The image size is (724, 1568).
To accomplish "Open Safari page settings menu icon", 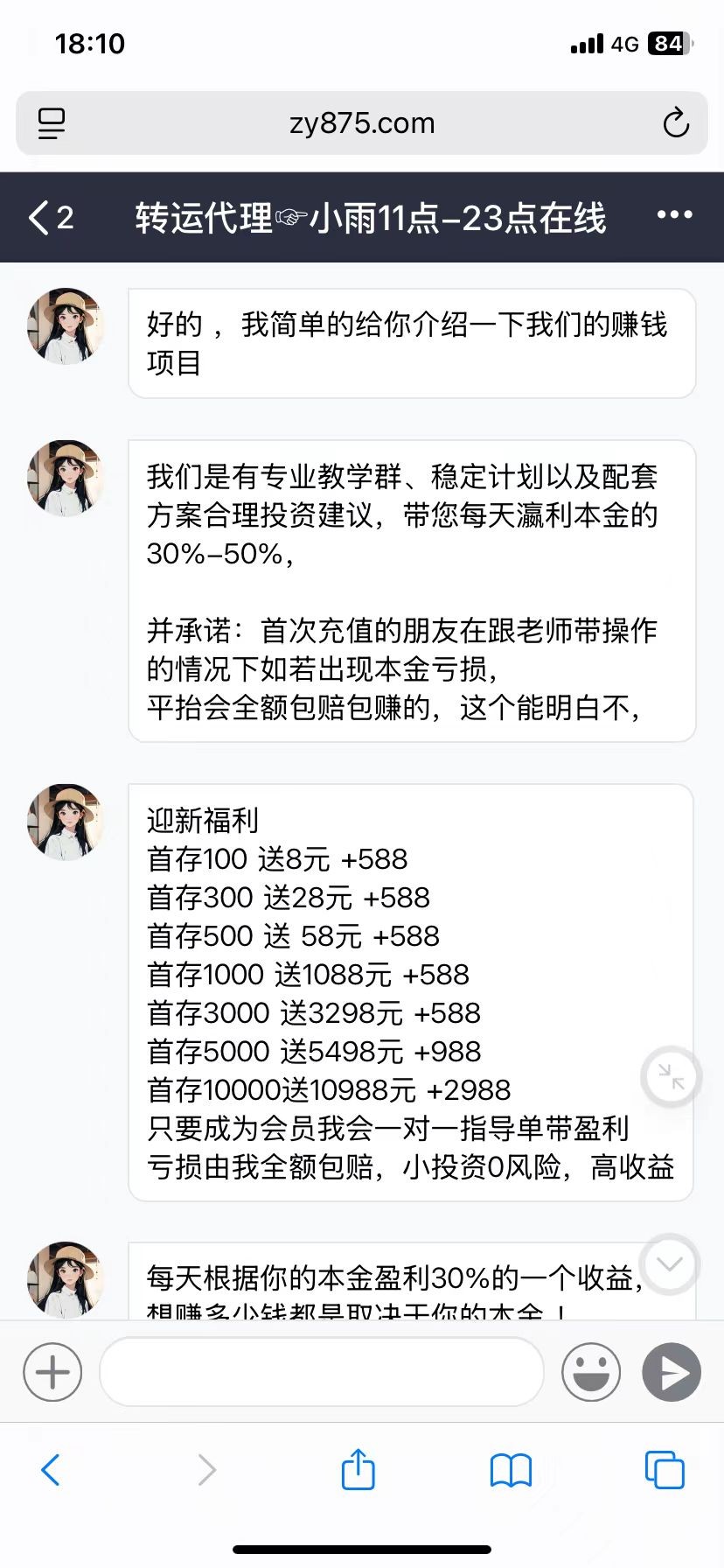I will tap(52, 123).
